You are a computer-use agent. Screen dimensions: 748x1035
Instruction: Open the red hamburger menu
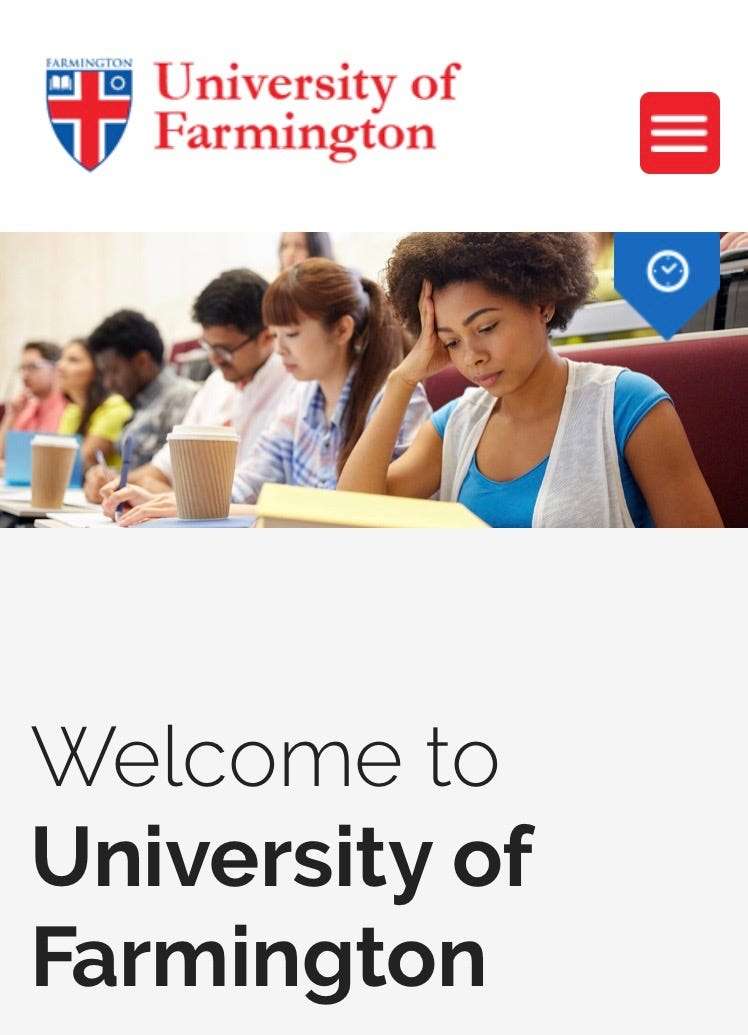point(679,133)
